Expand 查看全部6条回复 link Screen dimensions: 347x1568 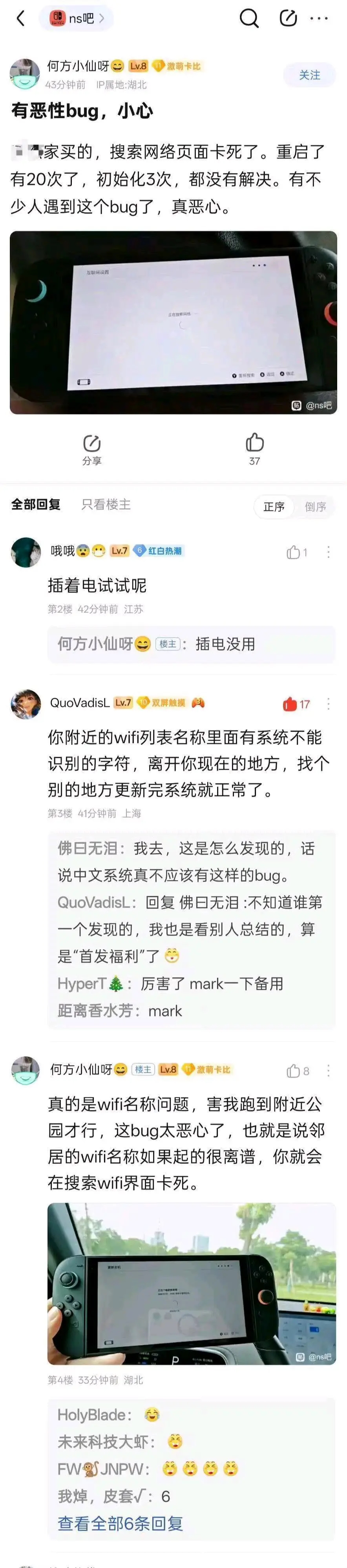click(121, 1524)
